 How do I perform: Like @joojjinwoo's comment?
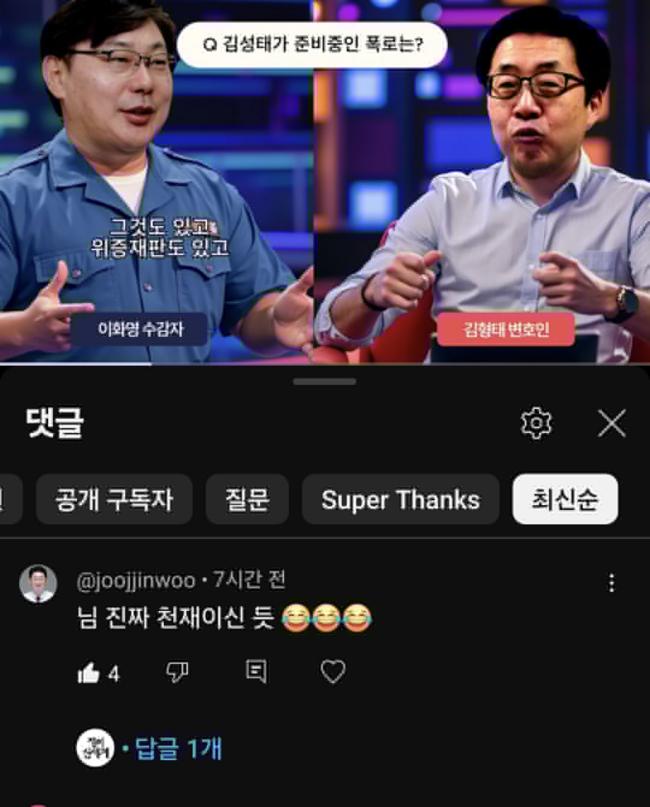(89, 673)
